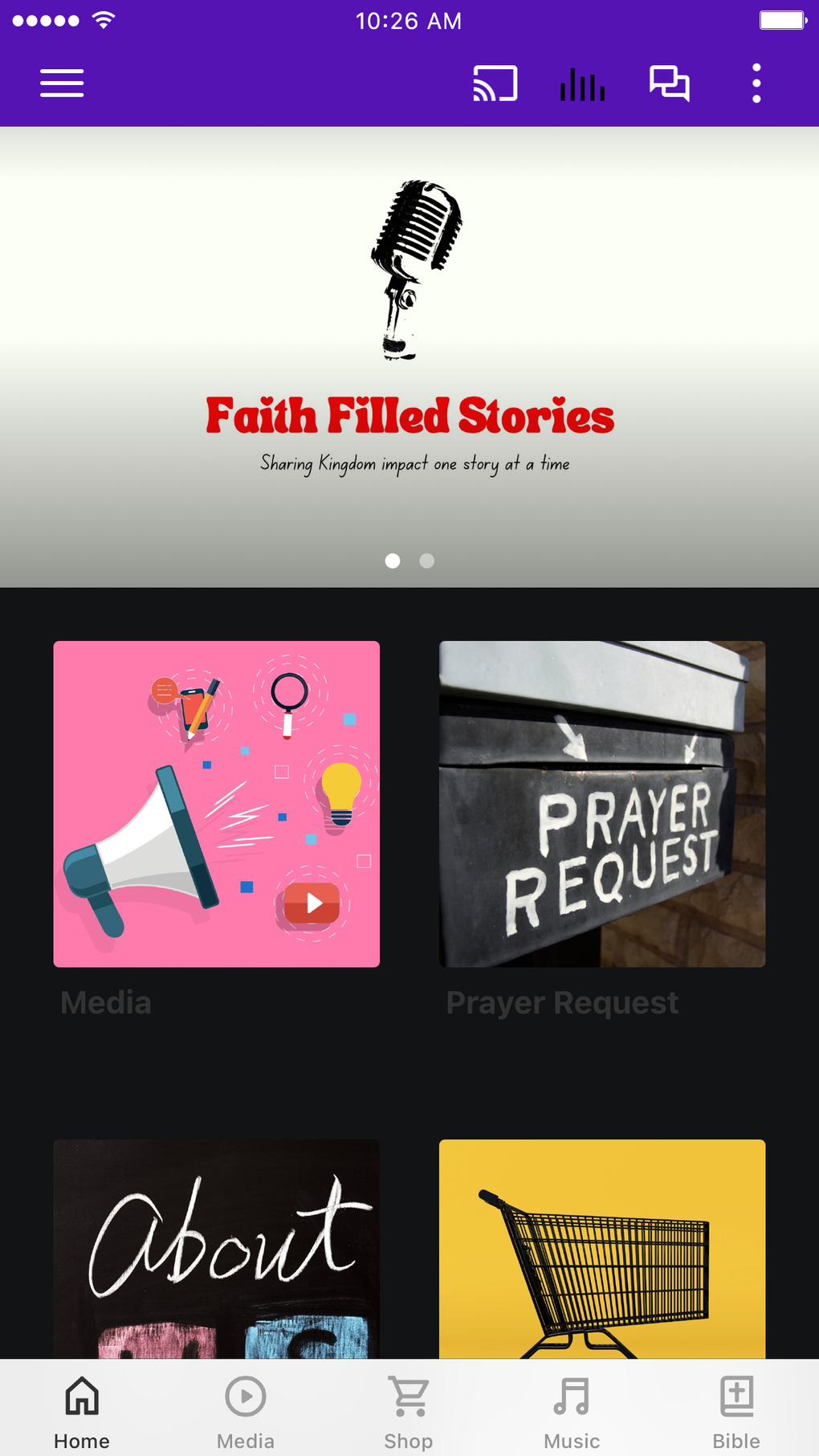This screenshot has height=1456, width=819.
Task: Select the Music tab
Action: [x=572, y=1411]
